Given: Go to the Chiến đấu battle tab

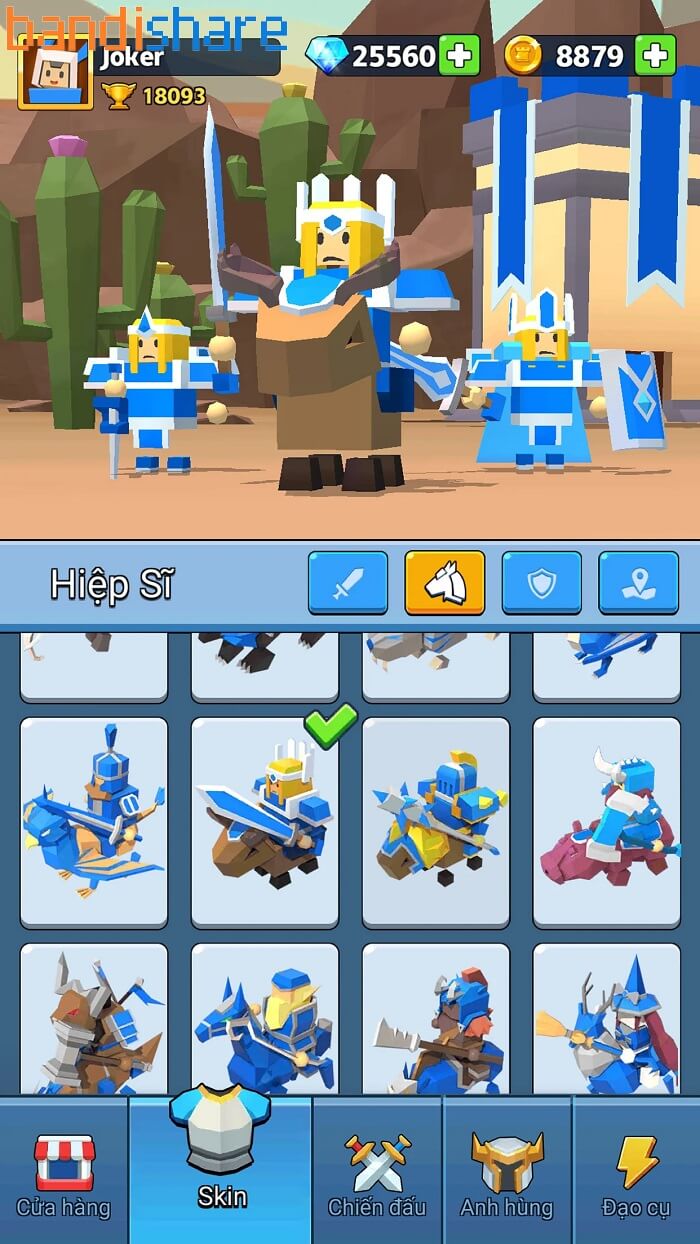Looking at the screenshot, I should pos(377,1172).
